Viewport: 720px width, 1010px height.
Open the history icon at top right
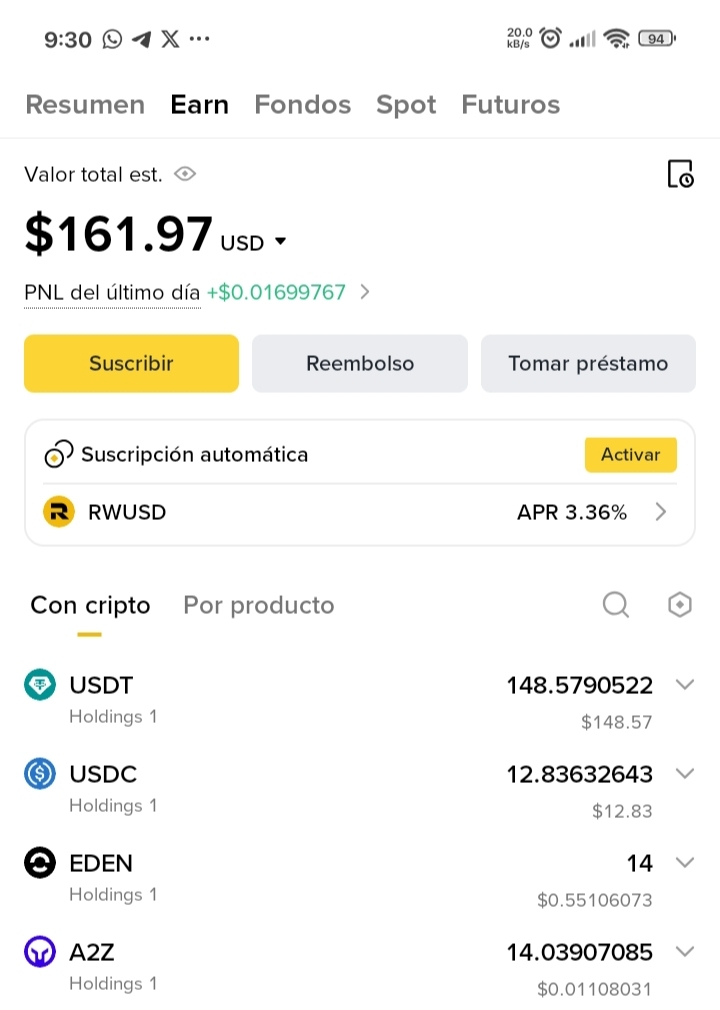[680, 174]
